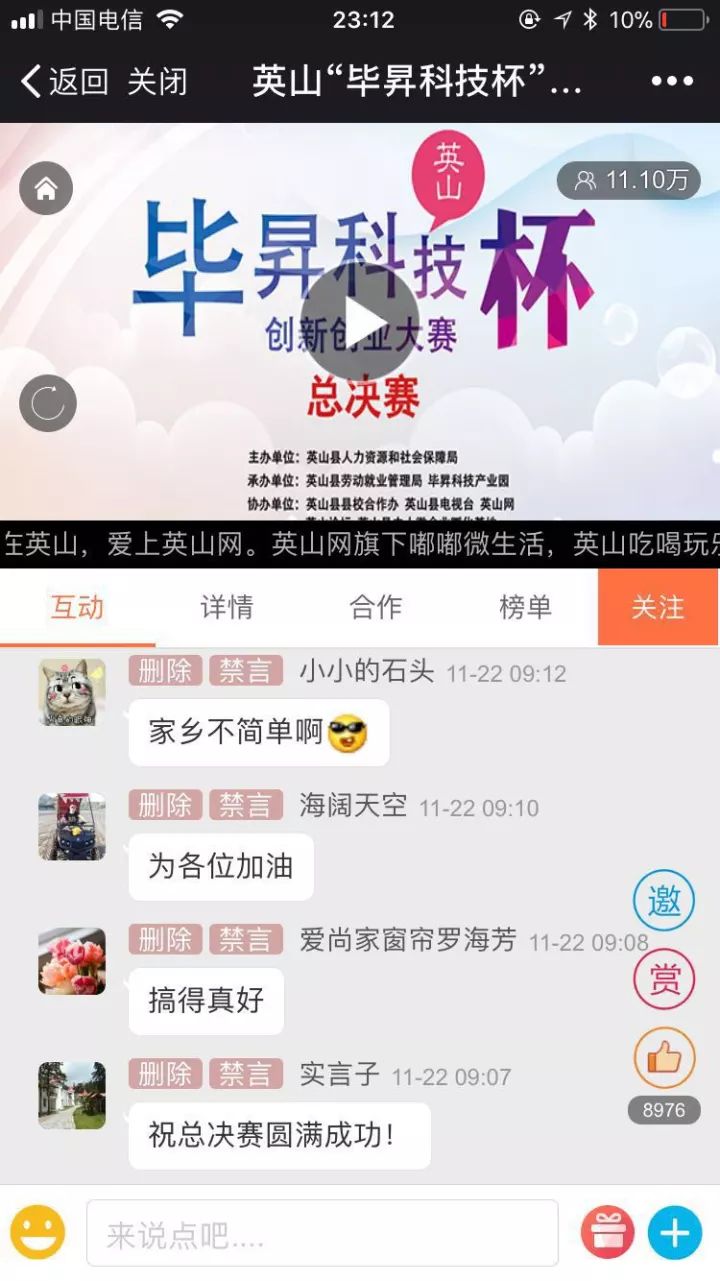Switch to the 详情 tab
Screen dimensions: 720x1281
point(227,607)
